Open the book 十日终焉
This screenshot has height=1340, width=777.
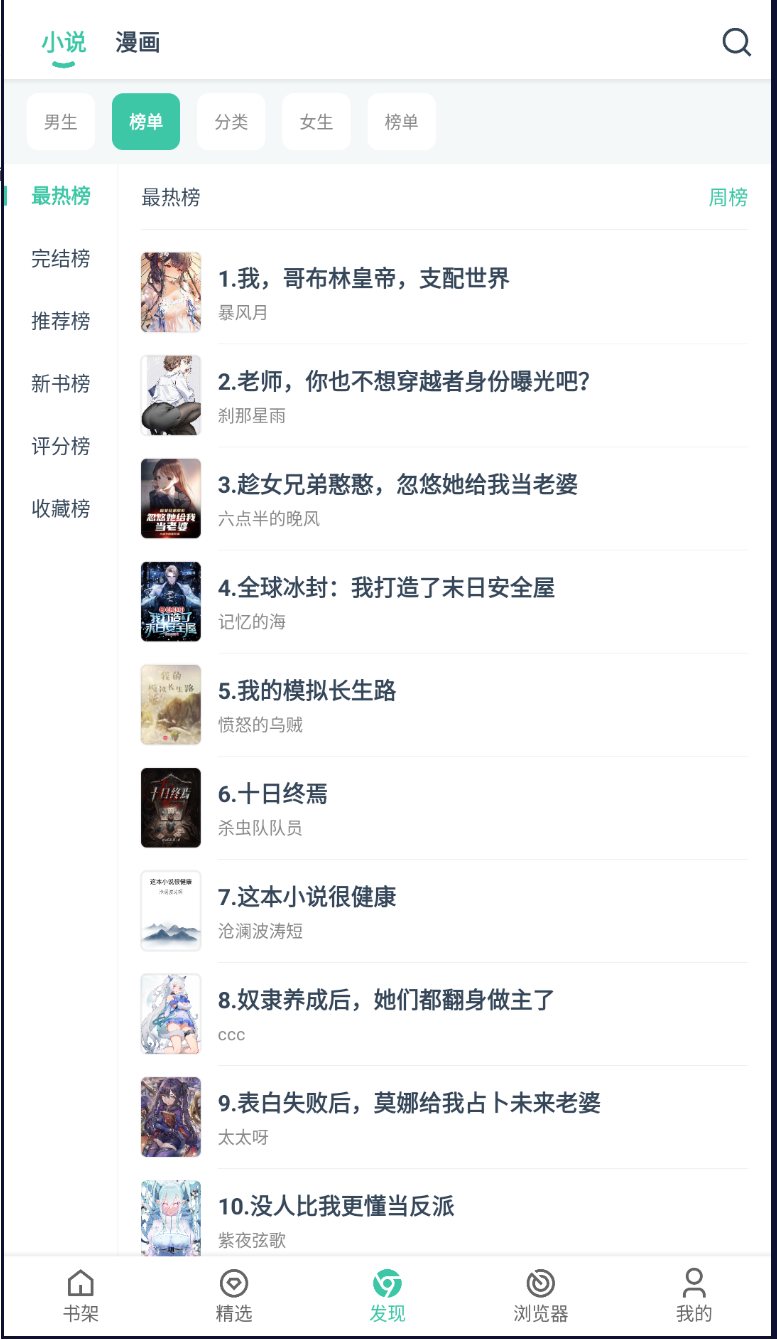(273, 794)
